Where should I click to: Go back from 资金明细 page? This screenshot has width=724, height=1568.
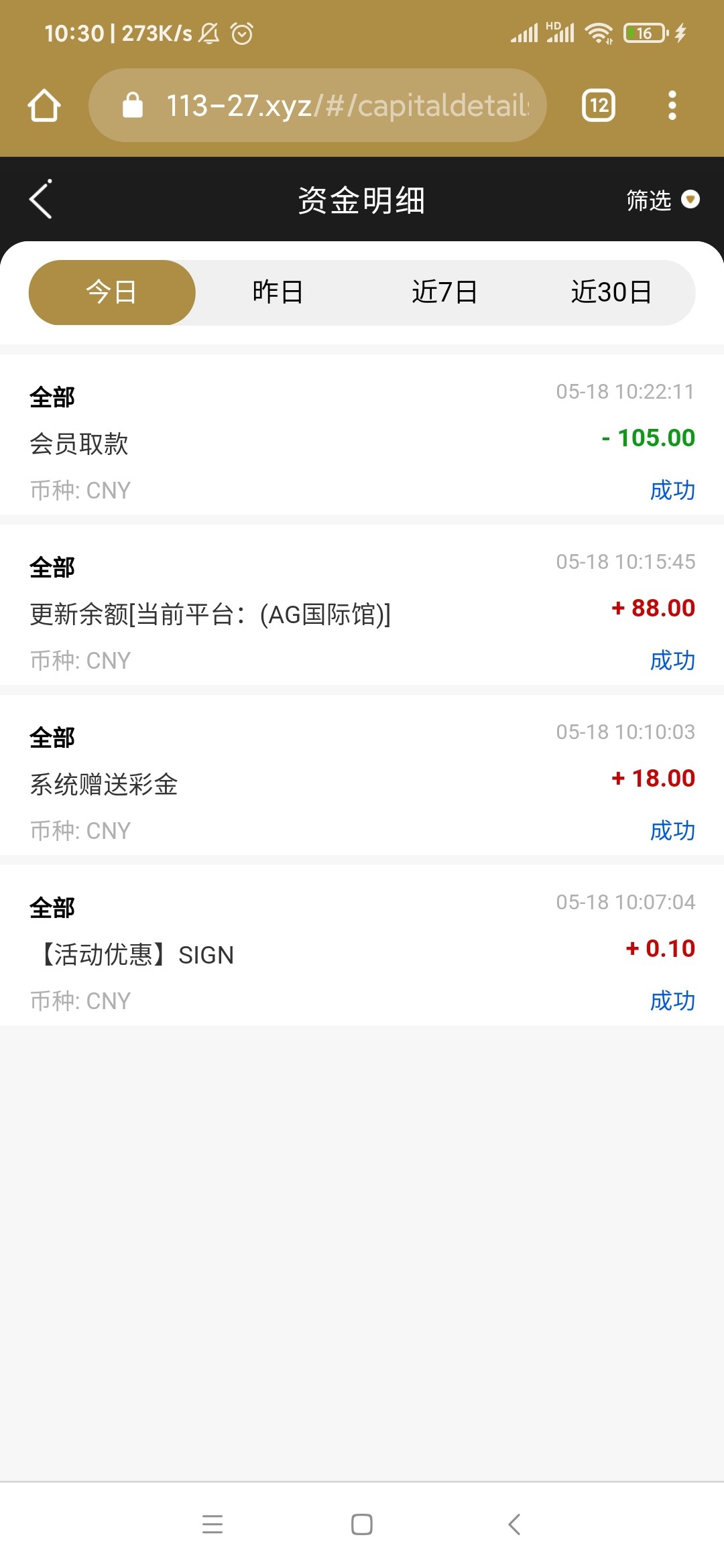41,200
